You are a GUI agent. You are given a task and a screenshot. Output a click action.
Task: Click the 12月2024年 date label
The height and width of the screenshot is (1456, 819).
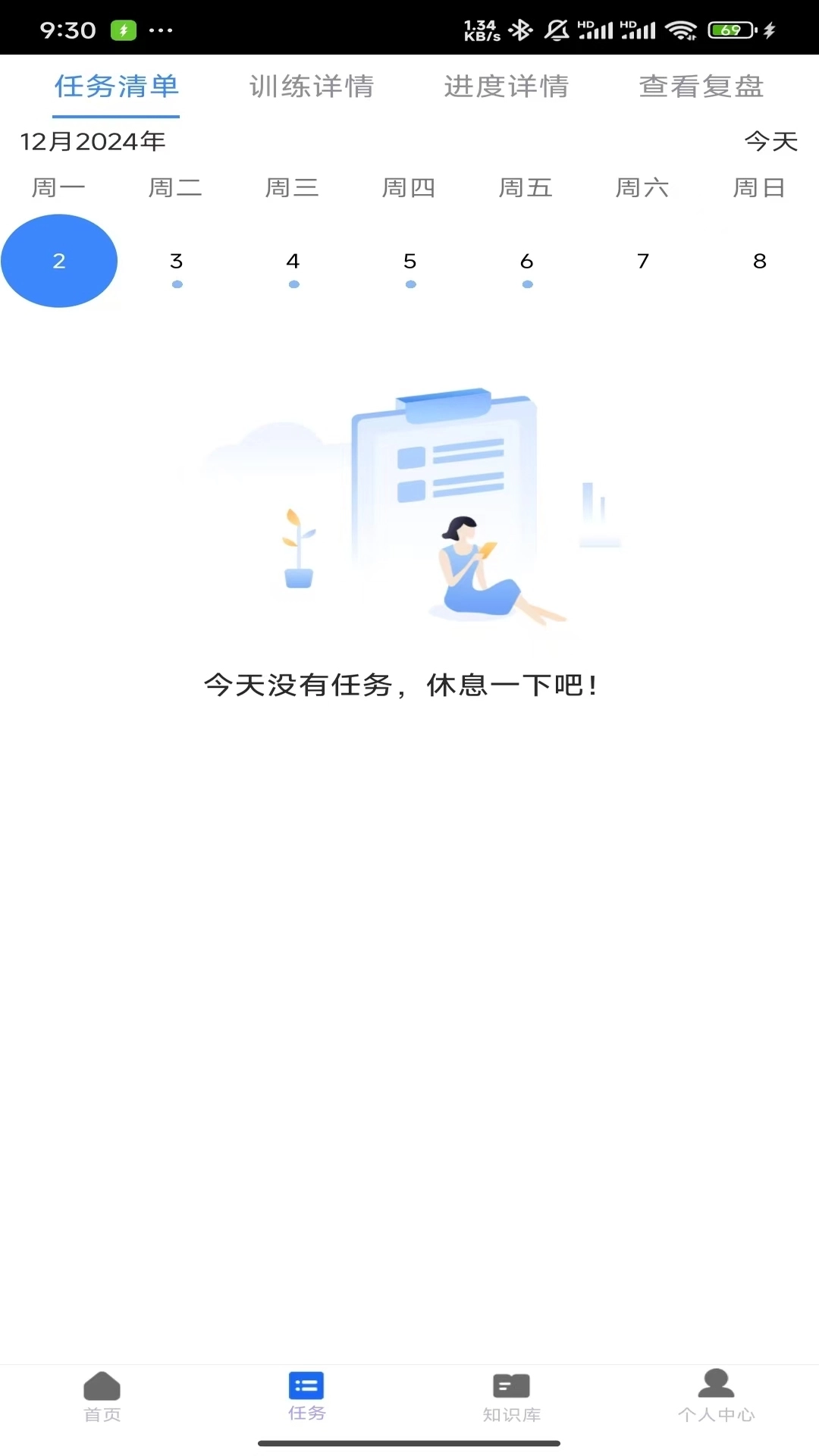point(93,141)
